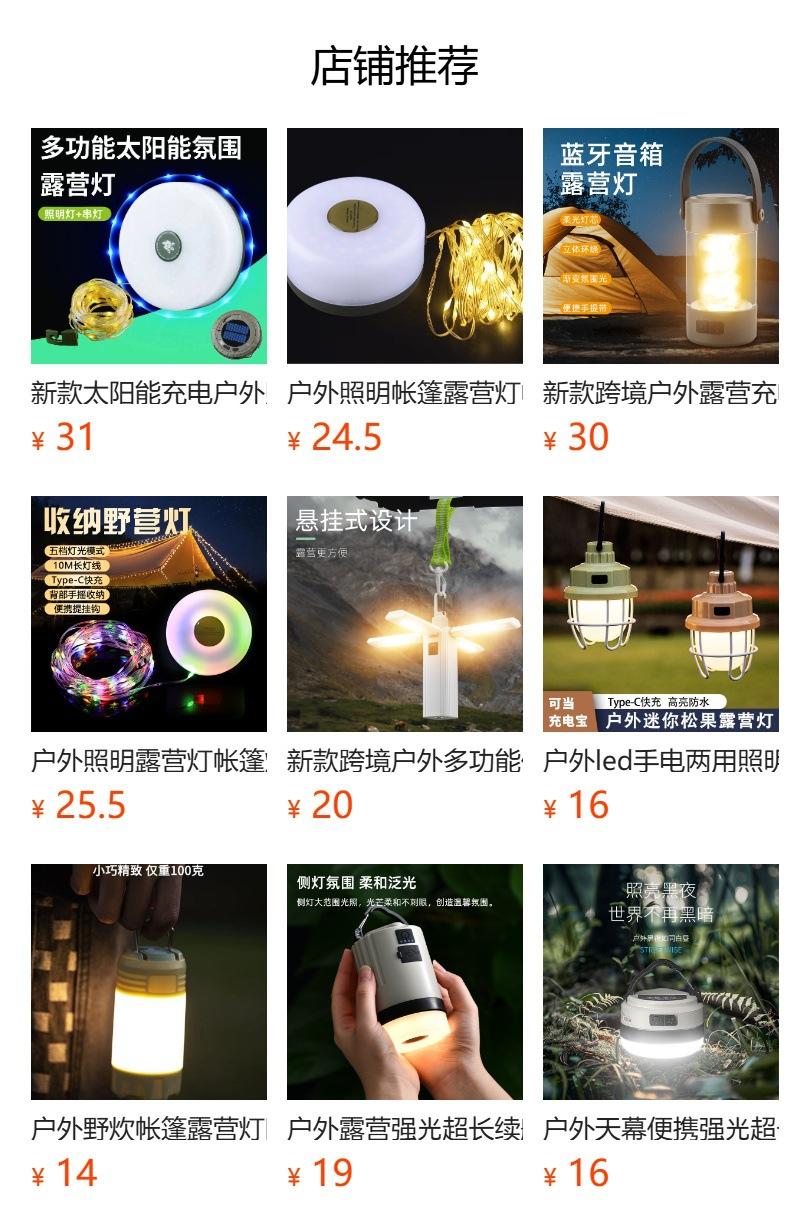Open the ¥14 户外野炊帐篷露营灯 item
This screenshot has width=790, height=1232.
pos(149,982)
